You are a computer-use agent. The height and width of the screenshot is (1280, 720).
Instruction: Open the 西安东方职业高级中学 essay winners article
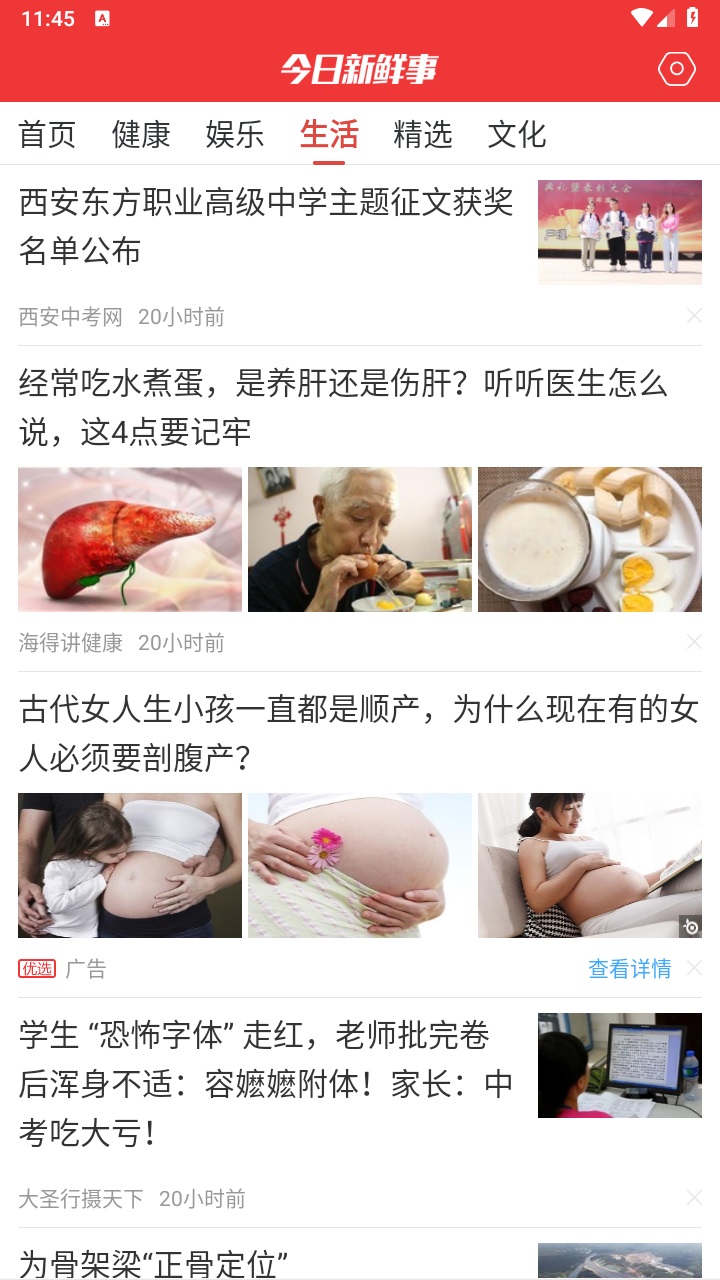[x=266, y=226]
